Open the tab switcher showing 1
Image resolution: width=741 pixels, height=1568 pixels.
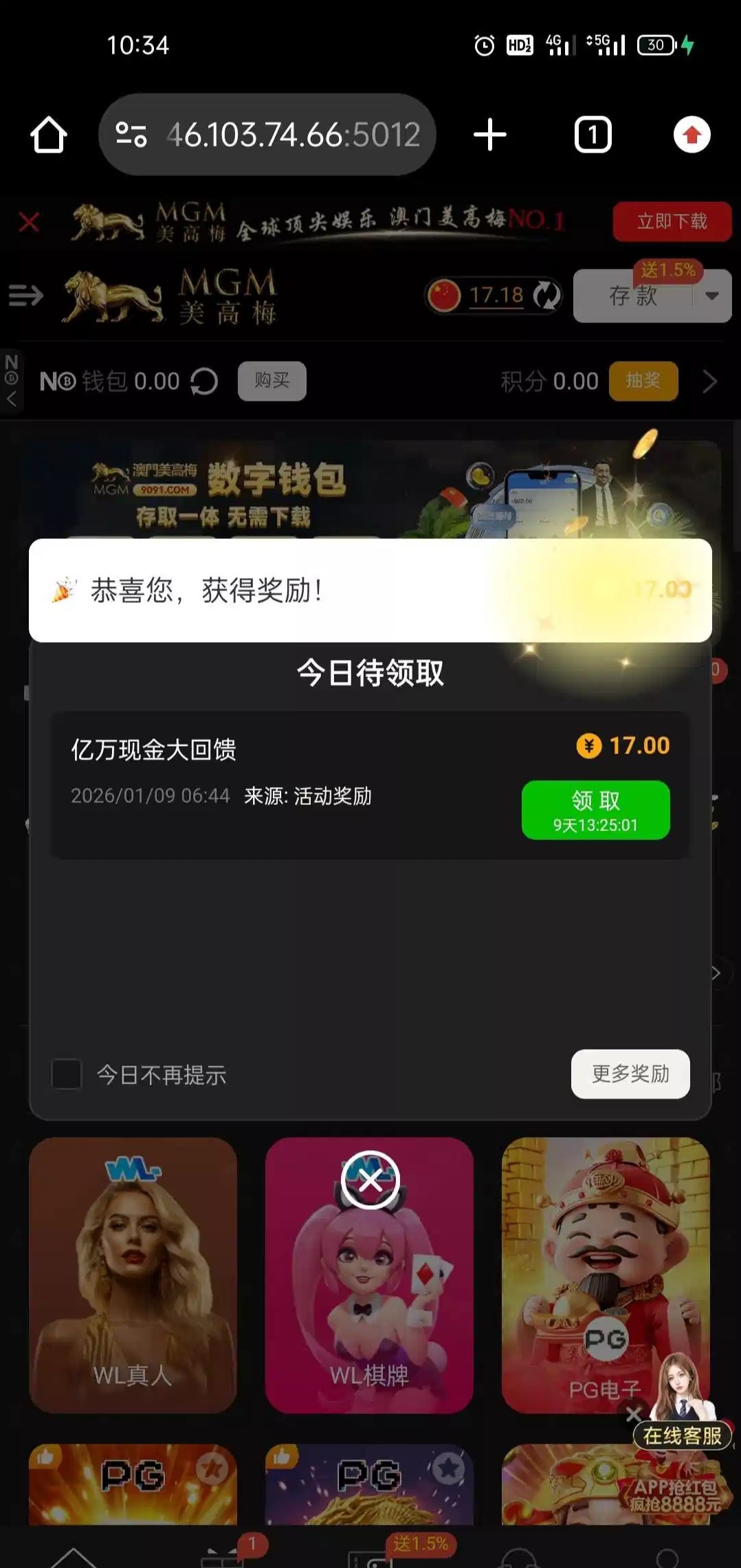coord(593,135)
